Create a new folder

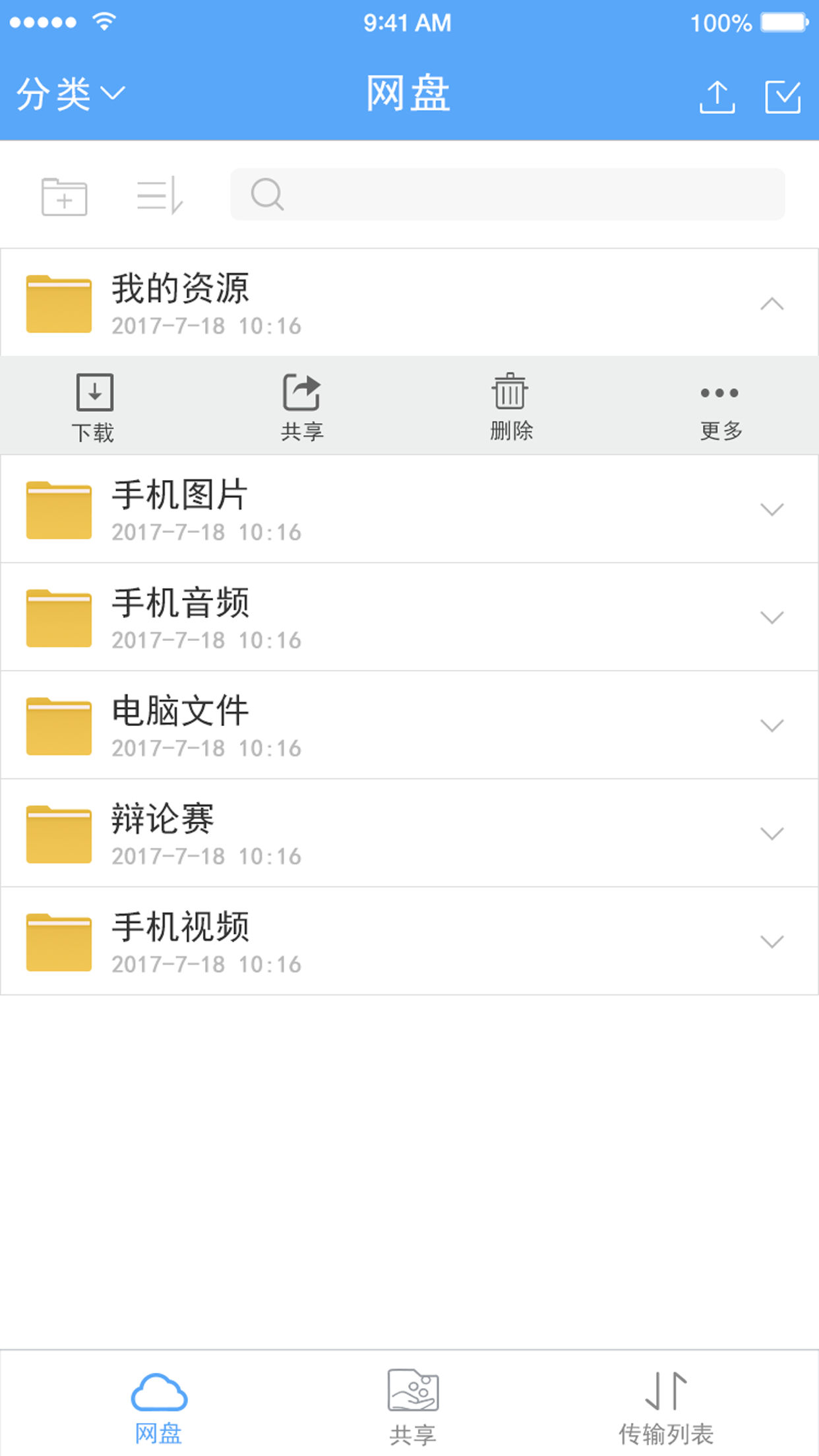(64, 196)
